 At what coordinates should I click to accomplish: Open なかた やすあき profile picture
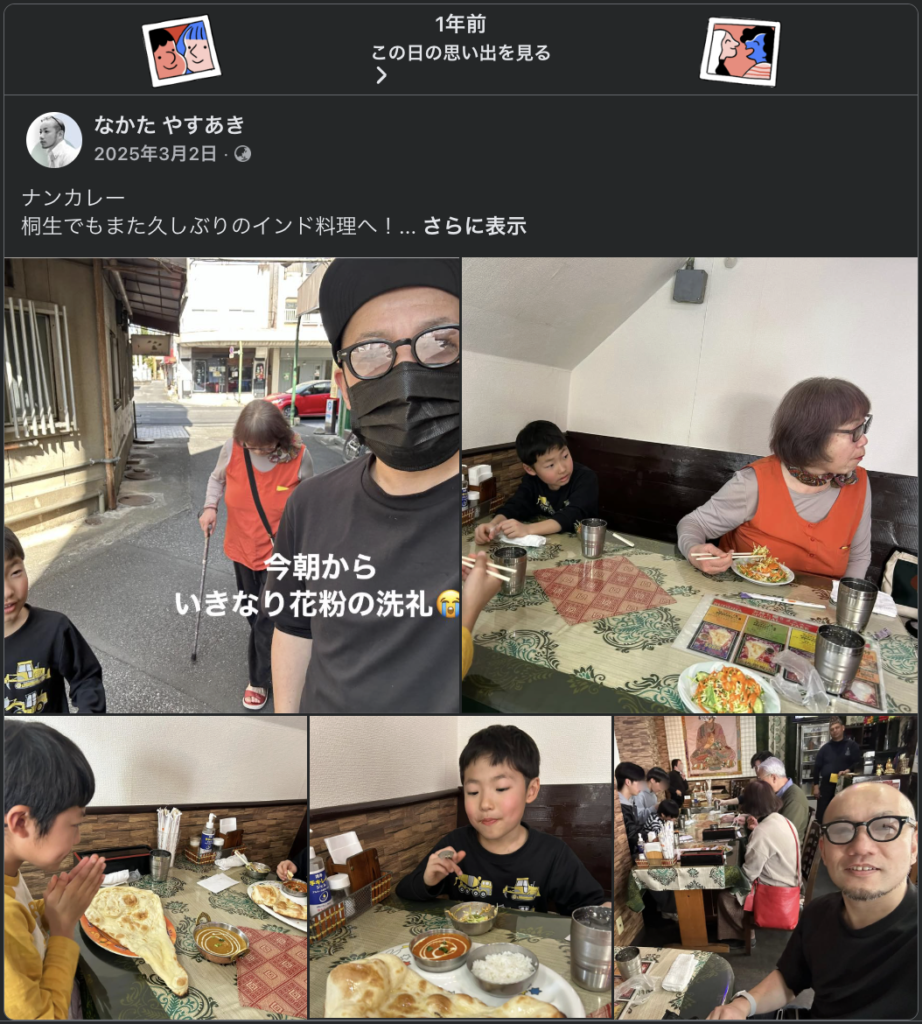(54, 140)
